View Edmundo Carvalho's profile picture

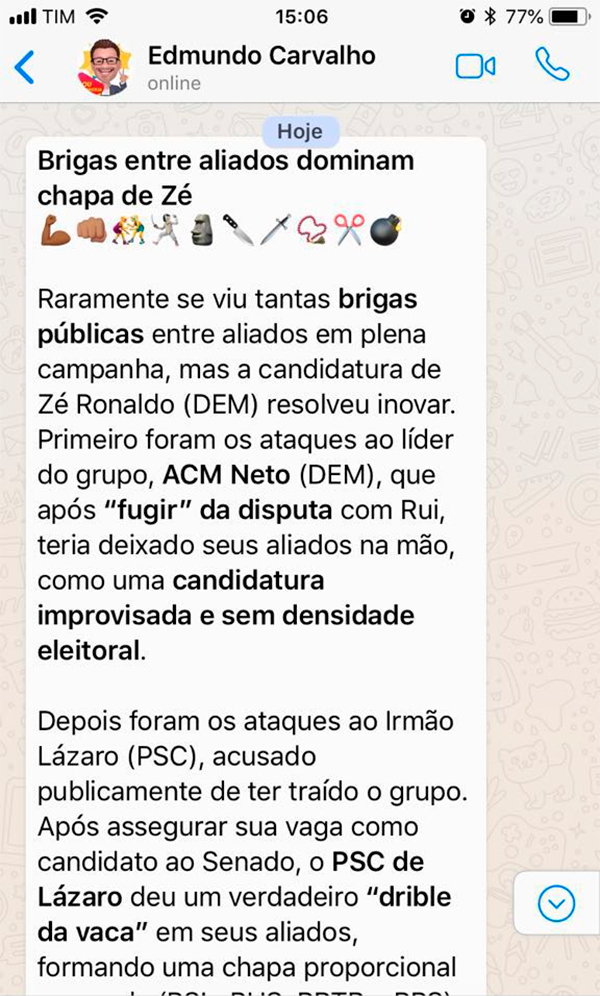click(106, 67)
